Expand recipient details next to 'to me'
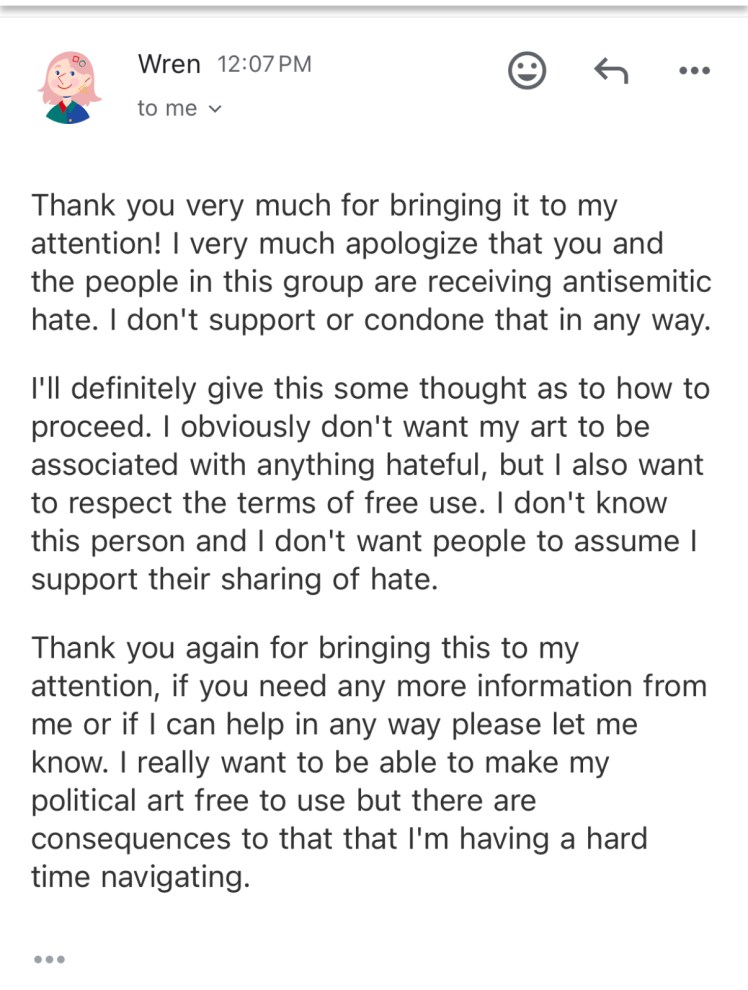Screen dimensions: 748x990 click(215, 109)
